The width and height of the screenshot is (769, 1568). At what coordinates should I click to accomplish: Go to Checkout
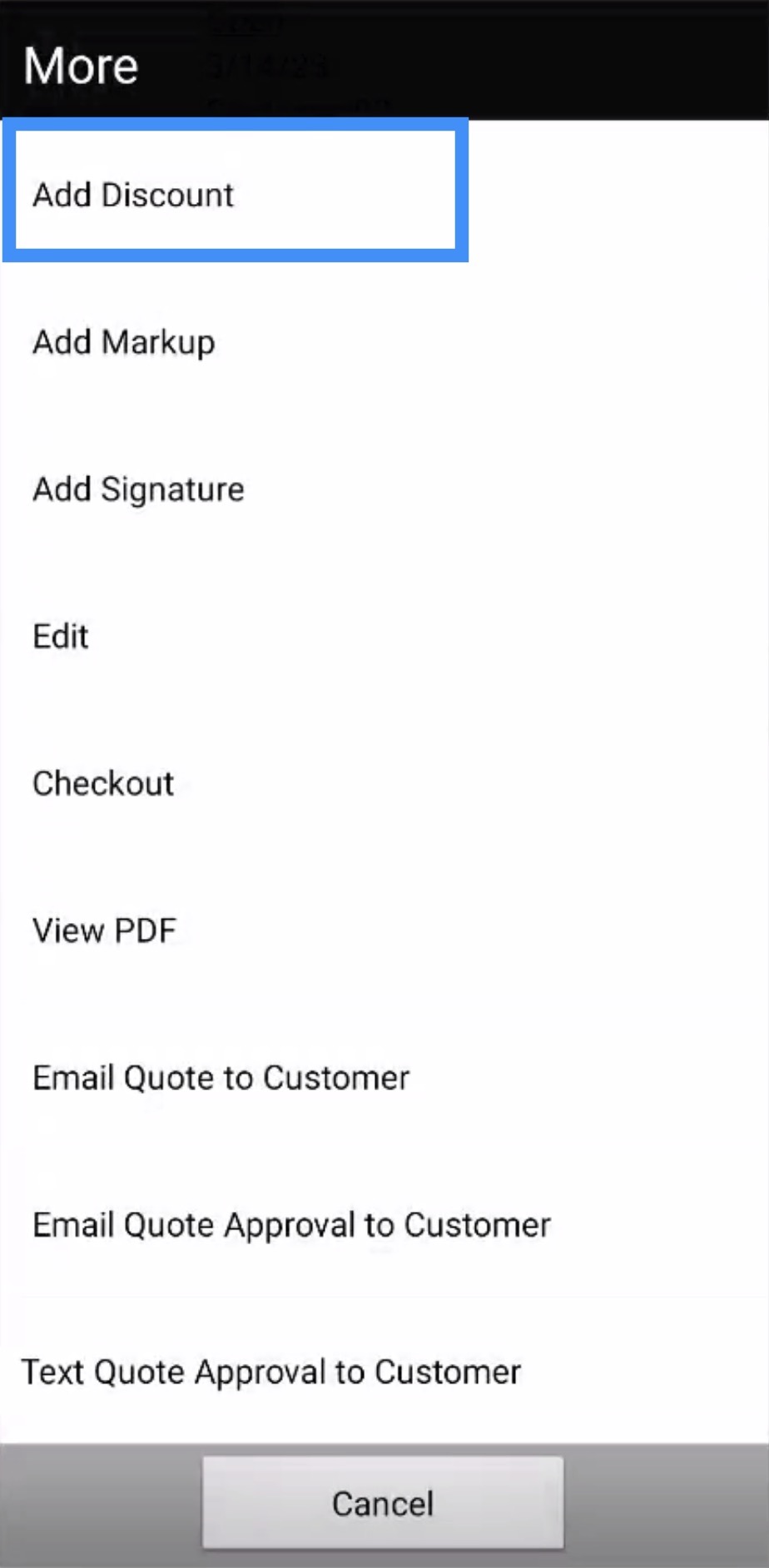point(103,783)
